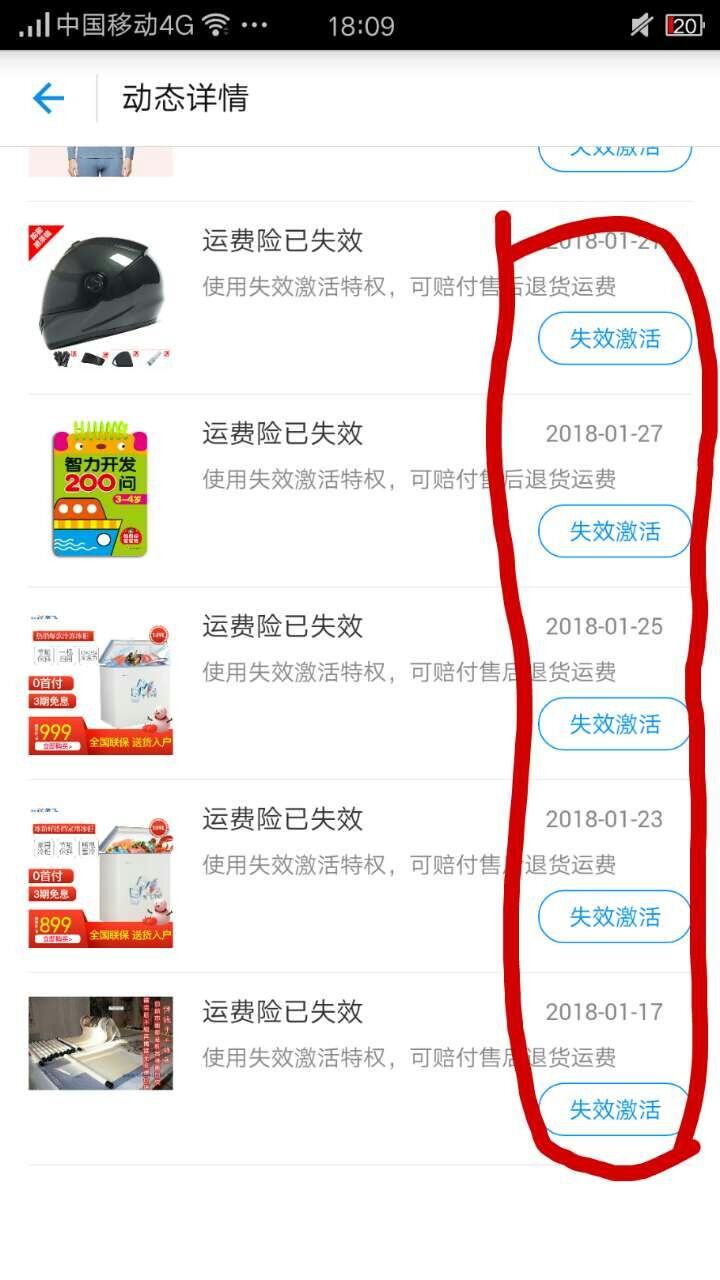720x1280 pixels.
Task: Tap 失效激活 on the 2018-01-17 entry
Action: pyautogui.click(x=615, y=1110)
